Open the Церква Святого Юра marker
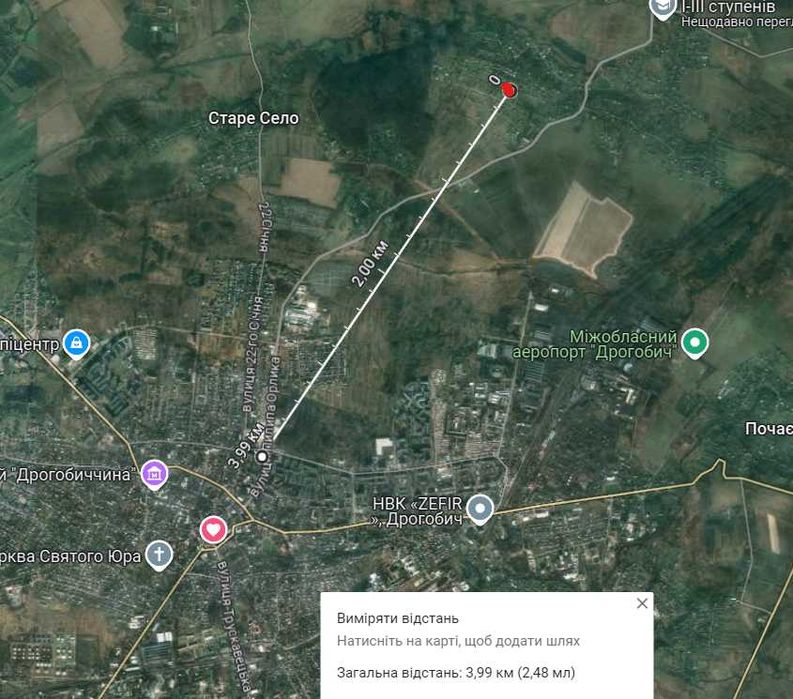The image size is (793, 699). [x=159, y=554]
